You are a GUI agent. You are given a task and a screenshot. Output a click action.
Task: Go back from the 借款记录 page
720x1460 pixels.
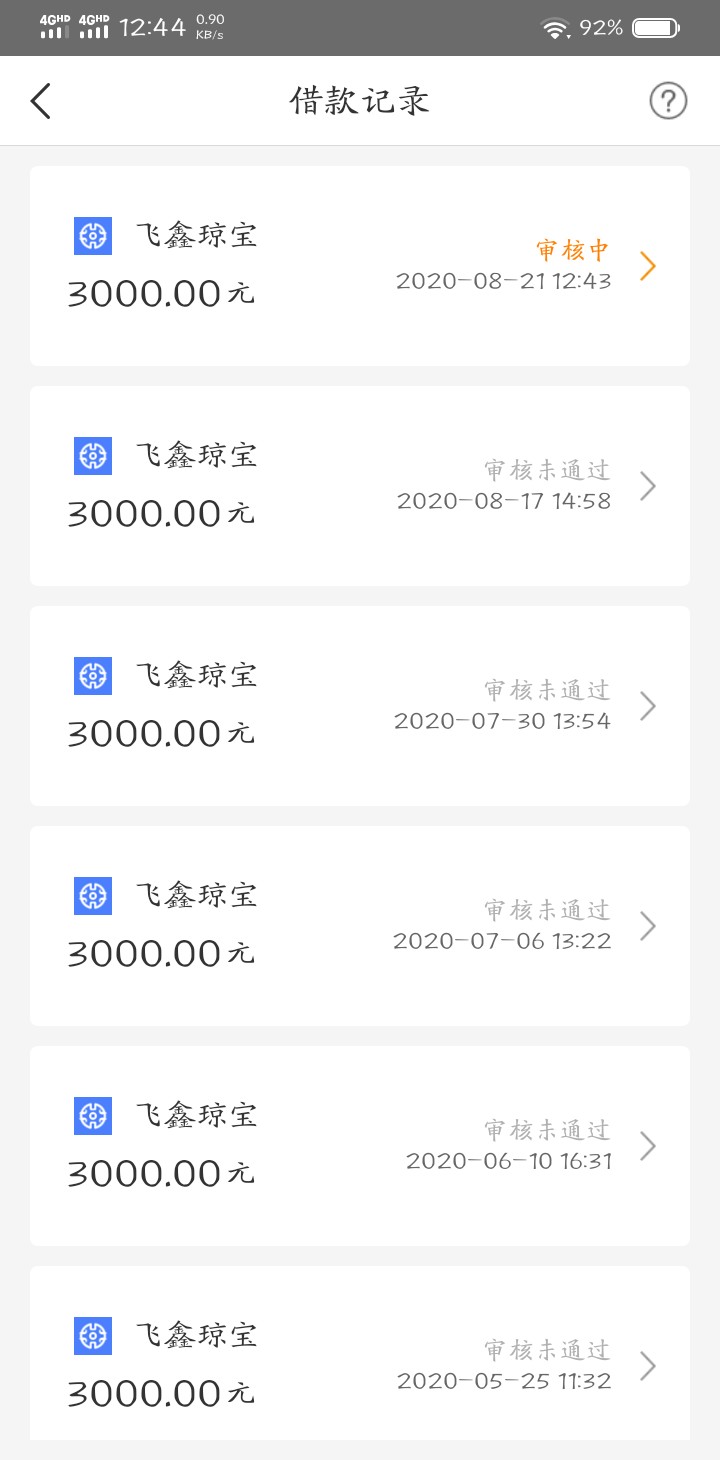point(40,101)
